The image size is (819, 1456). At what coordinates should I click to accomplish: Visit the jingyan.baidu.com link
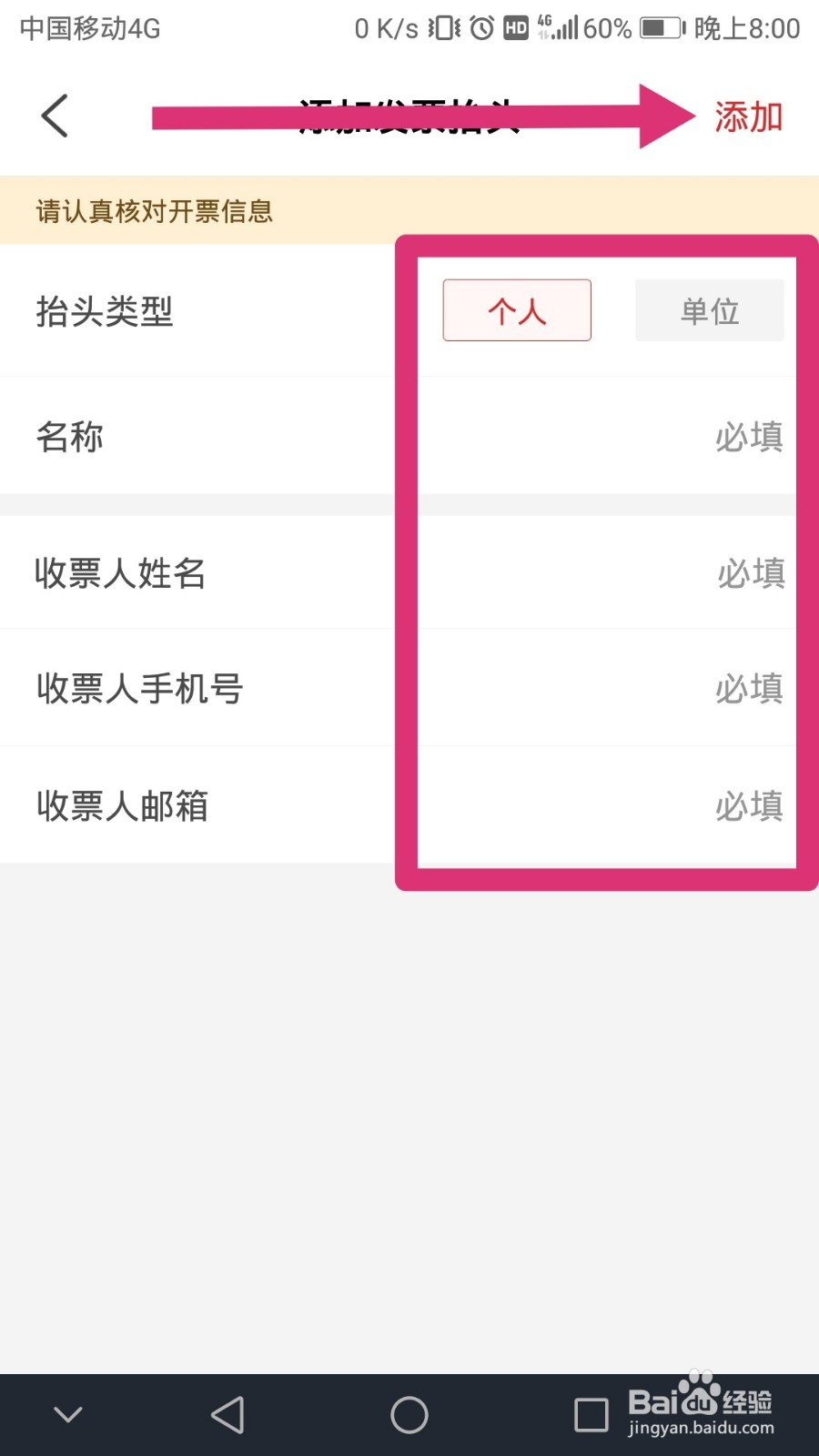700,1431
